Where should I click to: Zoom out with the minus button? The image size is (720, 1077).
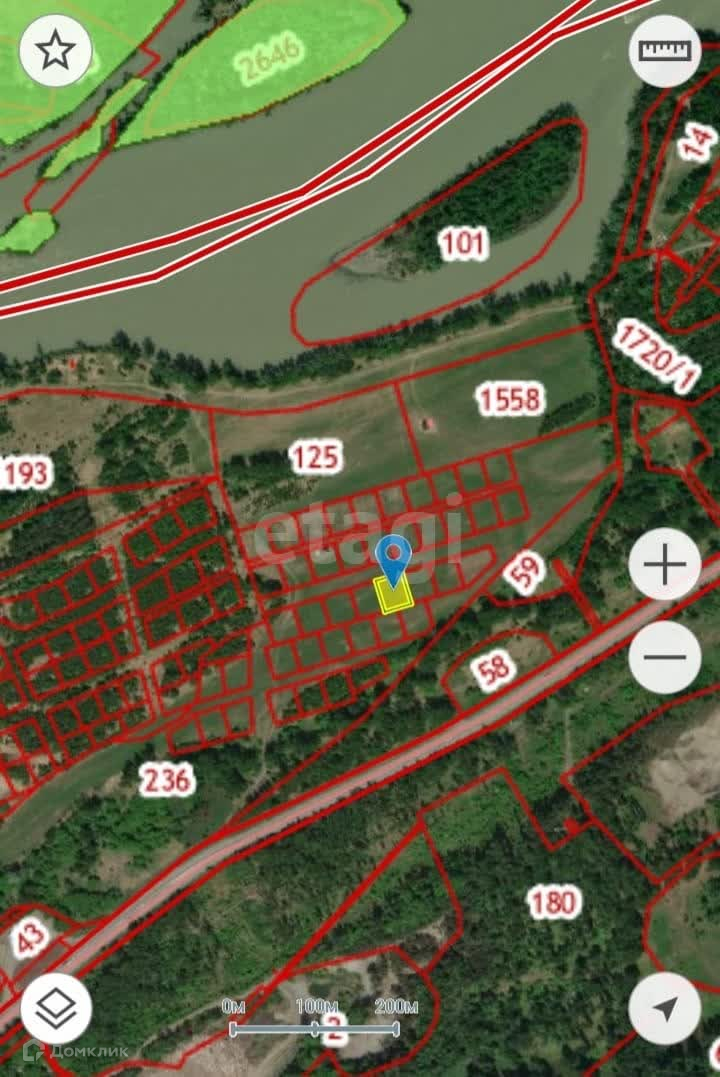coord(665,657)
